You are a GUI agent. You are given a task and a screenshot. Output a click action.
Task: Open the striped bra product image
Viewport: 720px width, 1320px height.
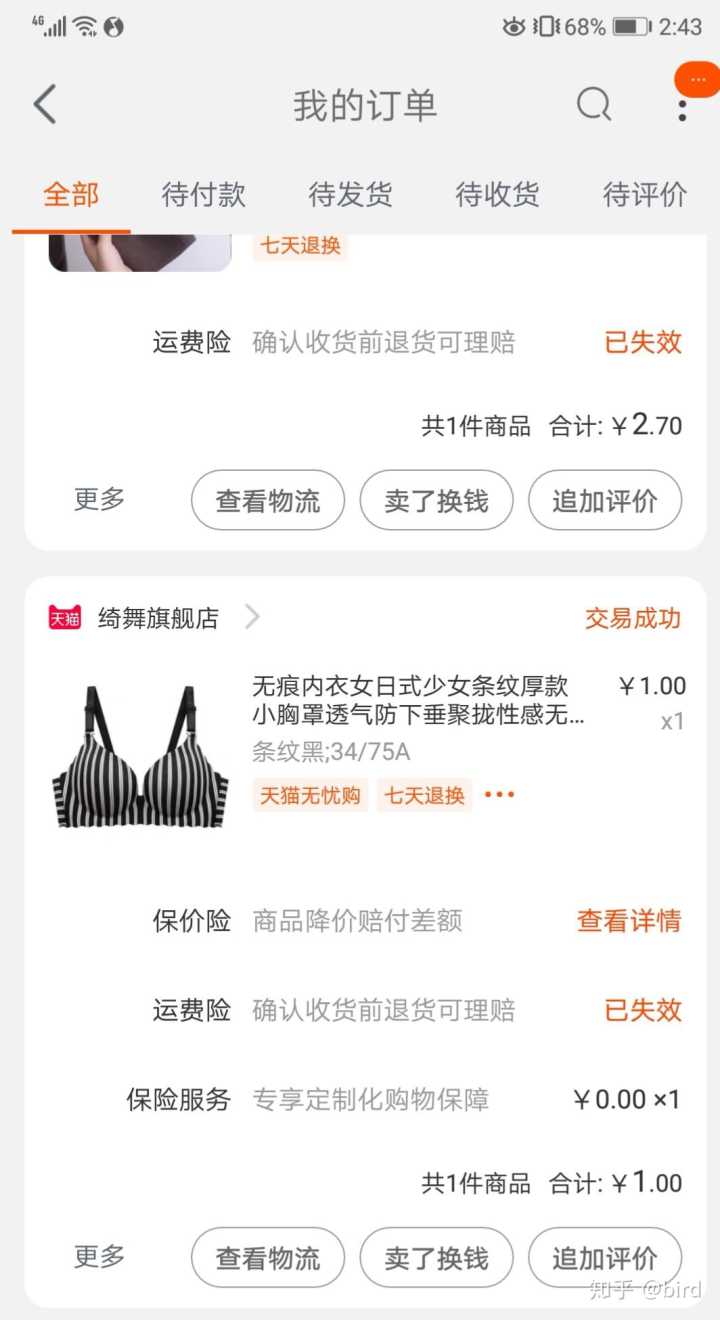[x=140, y=756]
